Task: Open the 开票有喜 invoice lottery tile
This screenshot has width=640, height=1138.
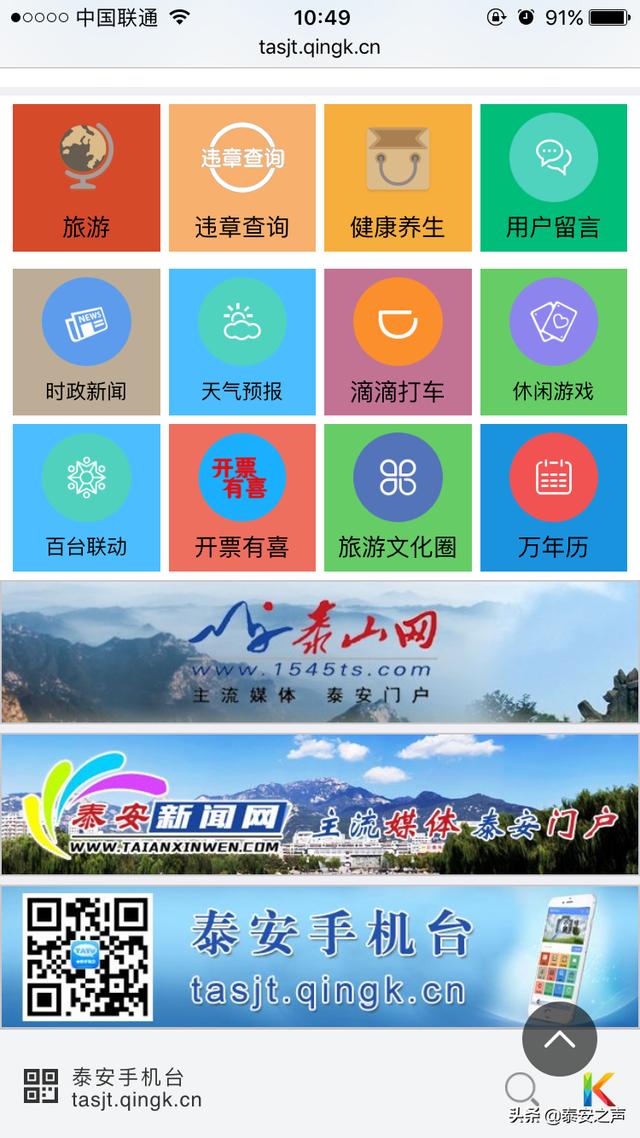Action: pos(242,498)
